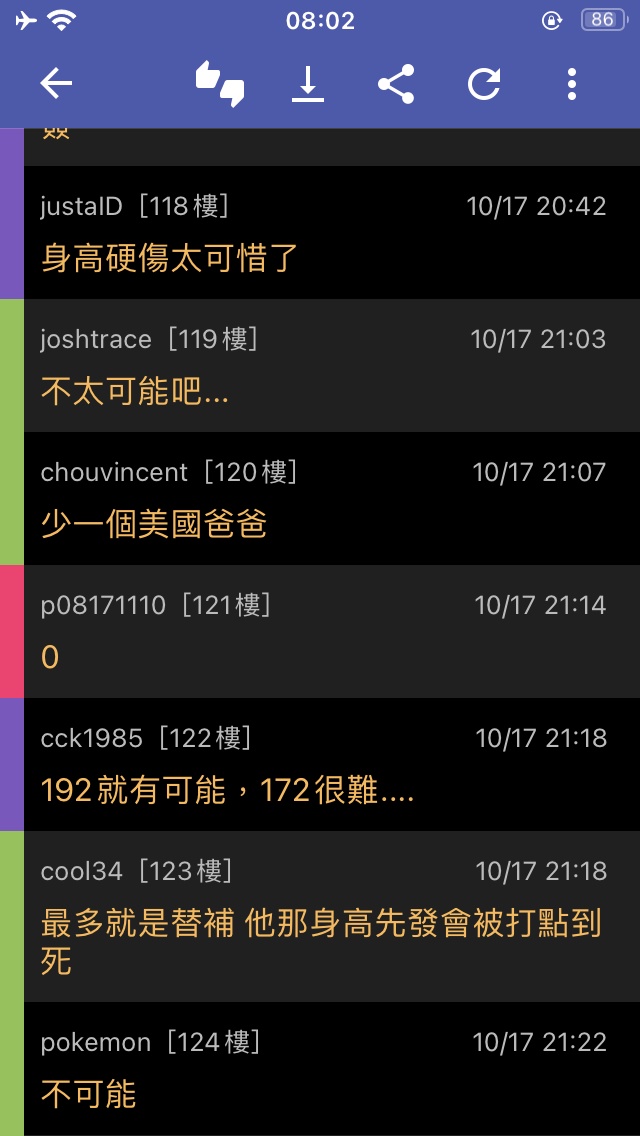640x1136 pixels.
Task: Refresh the comments
Action: pos(484,84)
